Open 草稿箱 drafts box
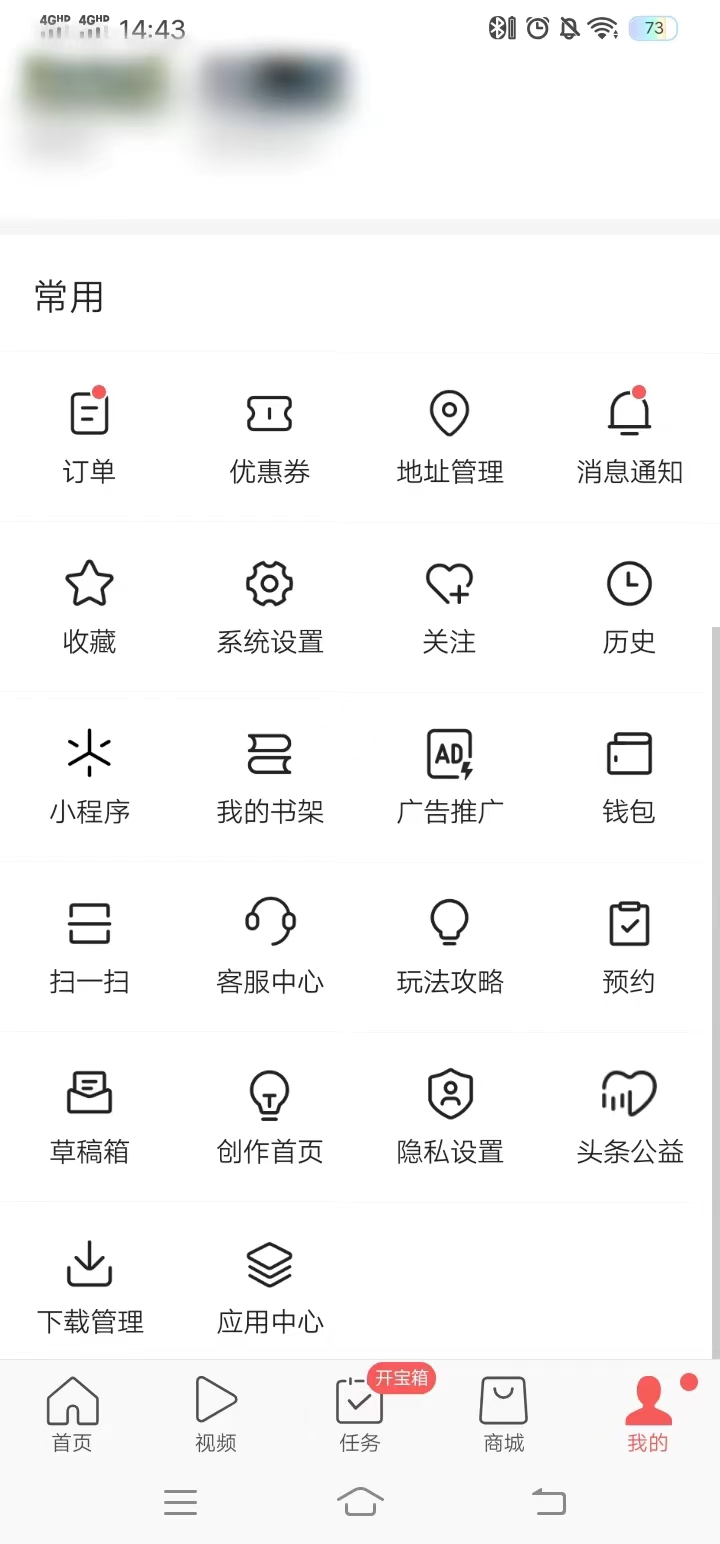The height and width of the screenshot is (1544, 720). click(89, 1115)
